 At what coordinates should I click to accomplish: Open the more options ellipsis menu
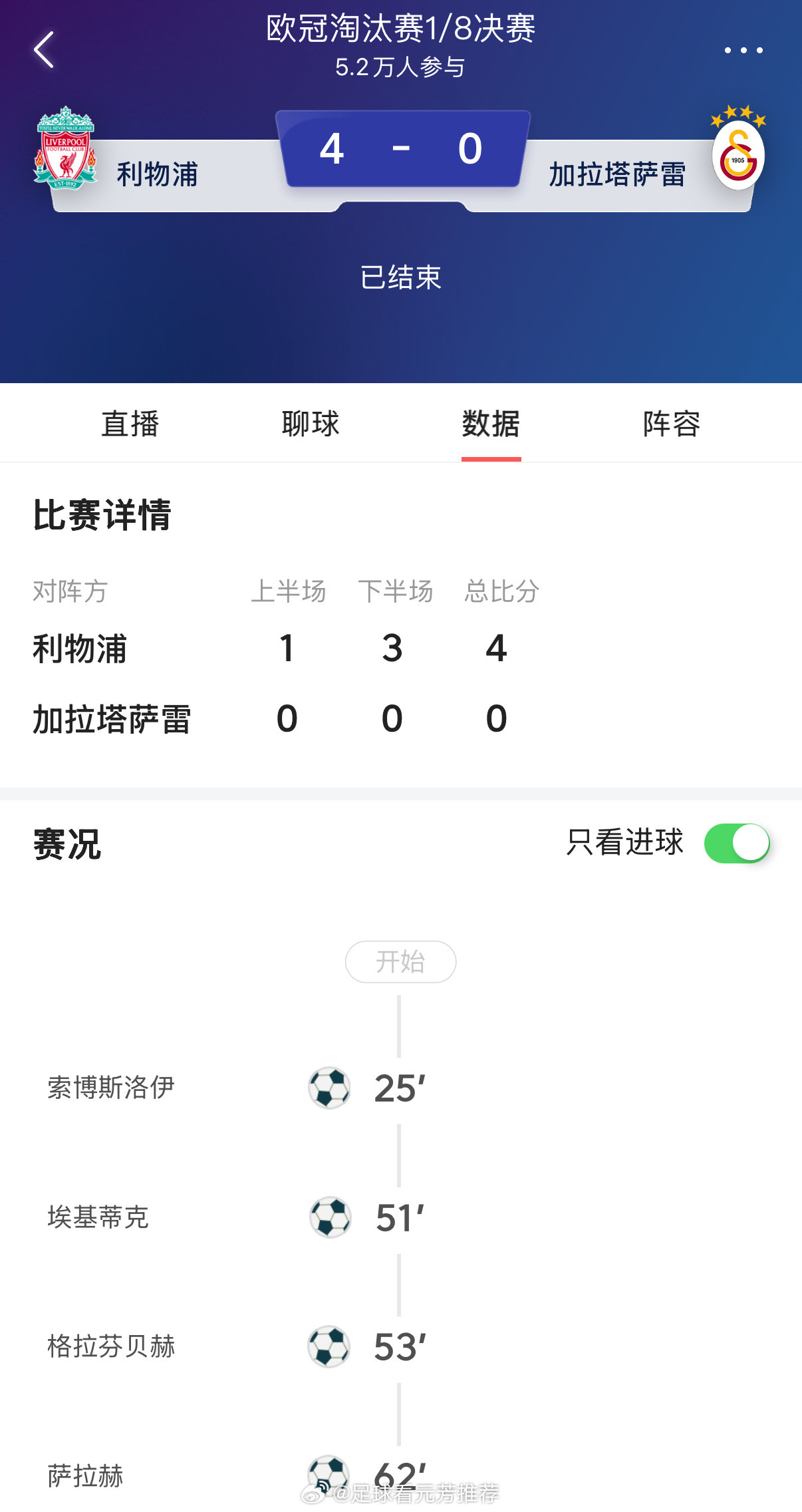[743, 49]
